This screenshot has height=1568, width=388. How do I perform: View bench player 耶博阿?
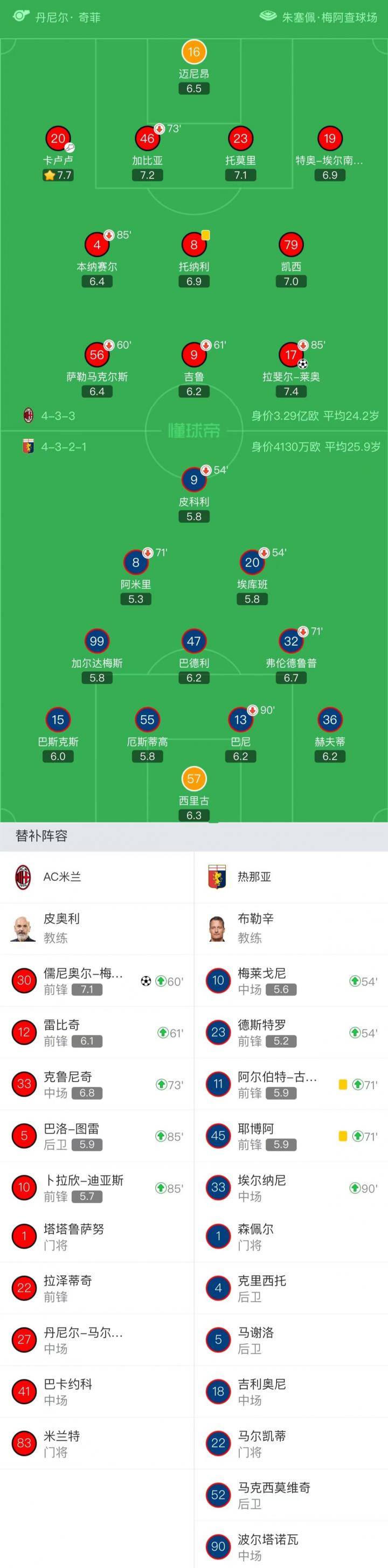click(x=290, y=1136)
